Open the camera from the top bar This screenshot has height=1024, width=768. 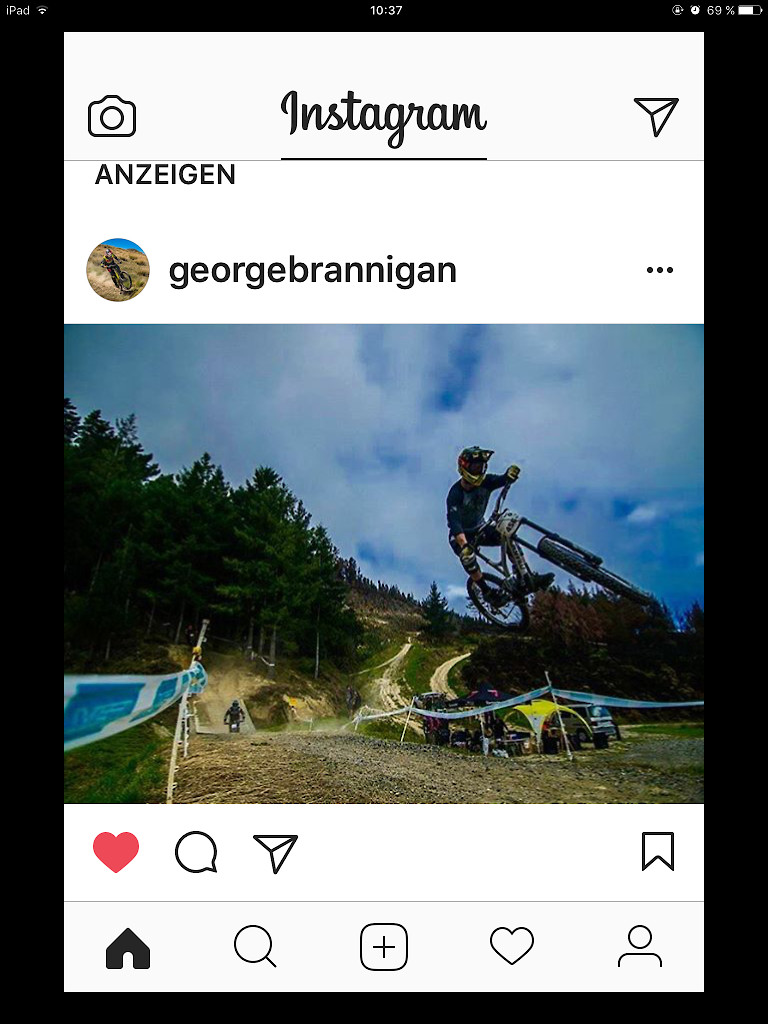pyautogui.click(x=112, y=117)
